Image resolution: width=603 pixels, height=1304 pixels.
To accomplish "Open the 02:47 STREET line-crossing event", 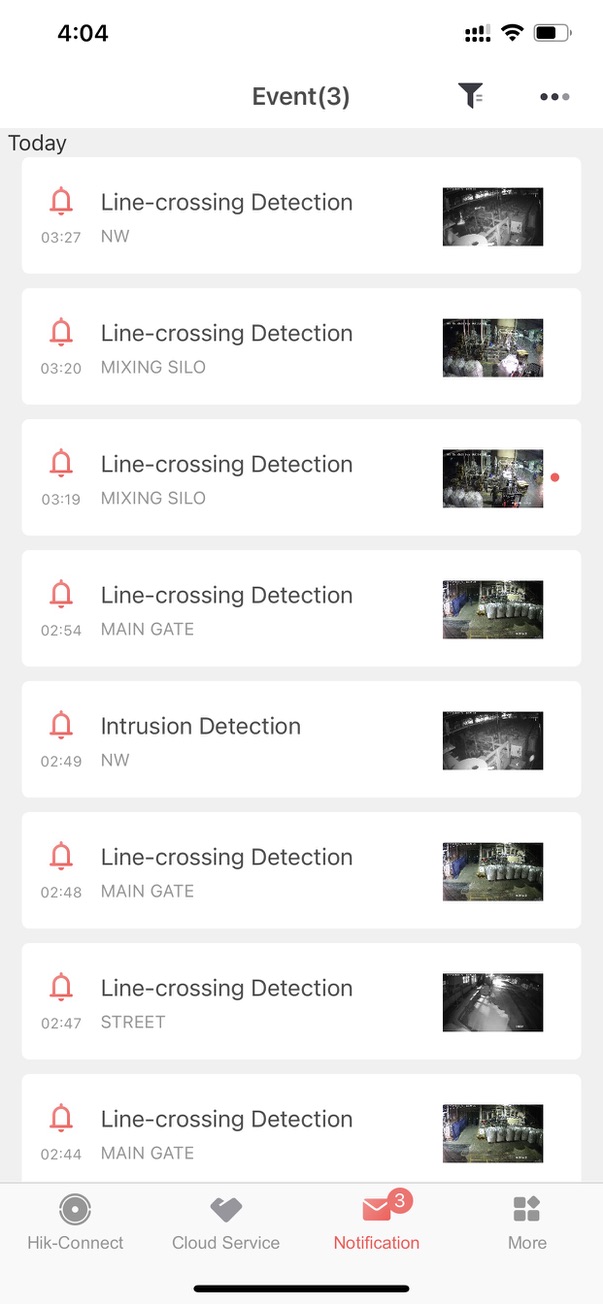I will (300, 1002).
